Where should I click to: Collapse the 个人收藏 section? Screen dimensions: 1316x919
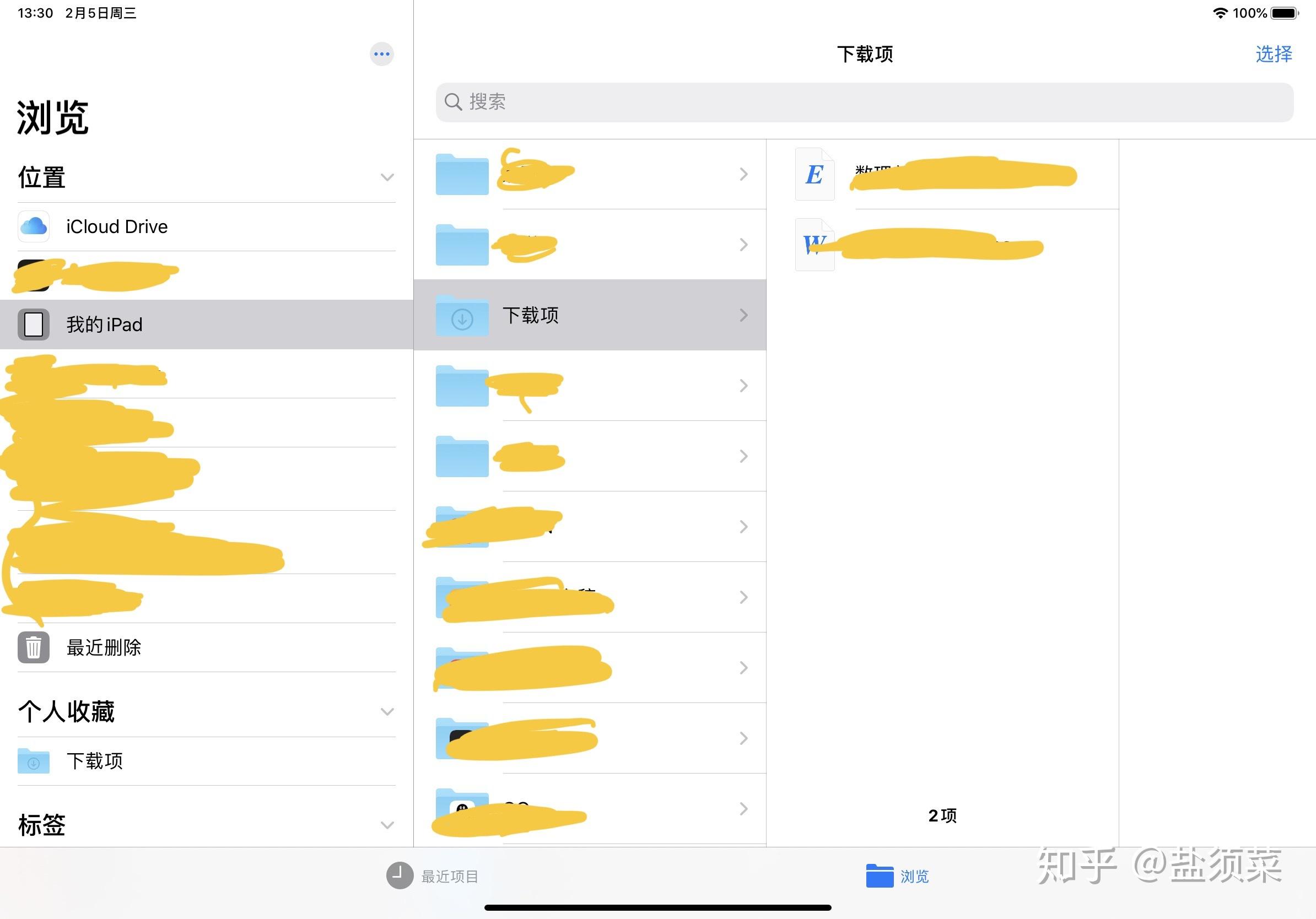387,712
